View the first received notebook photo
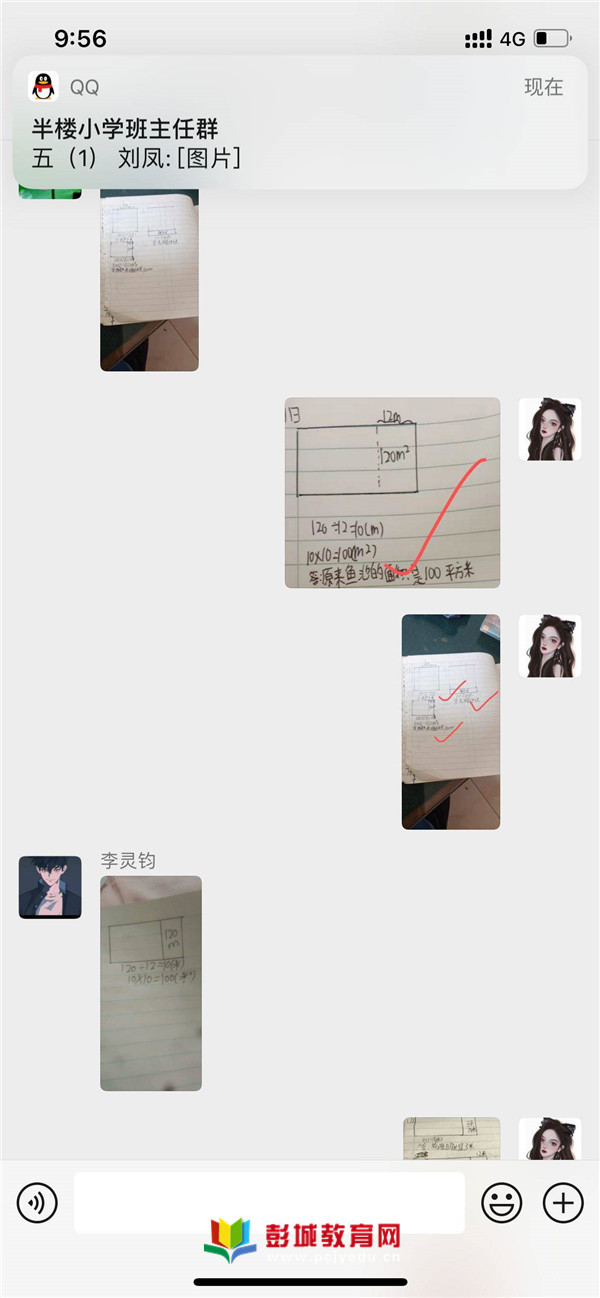 click(149, 280)
